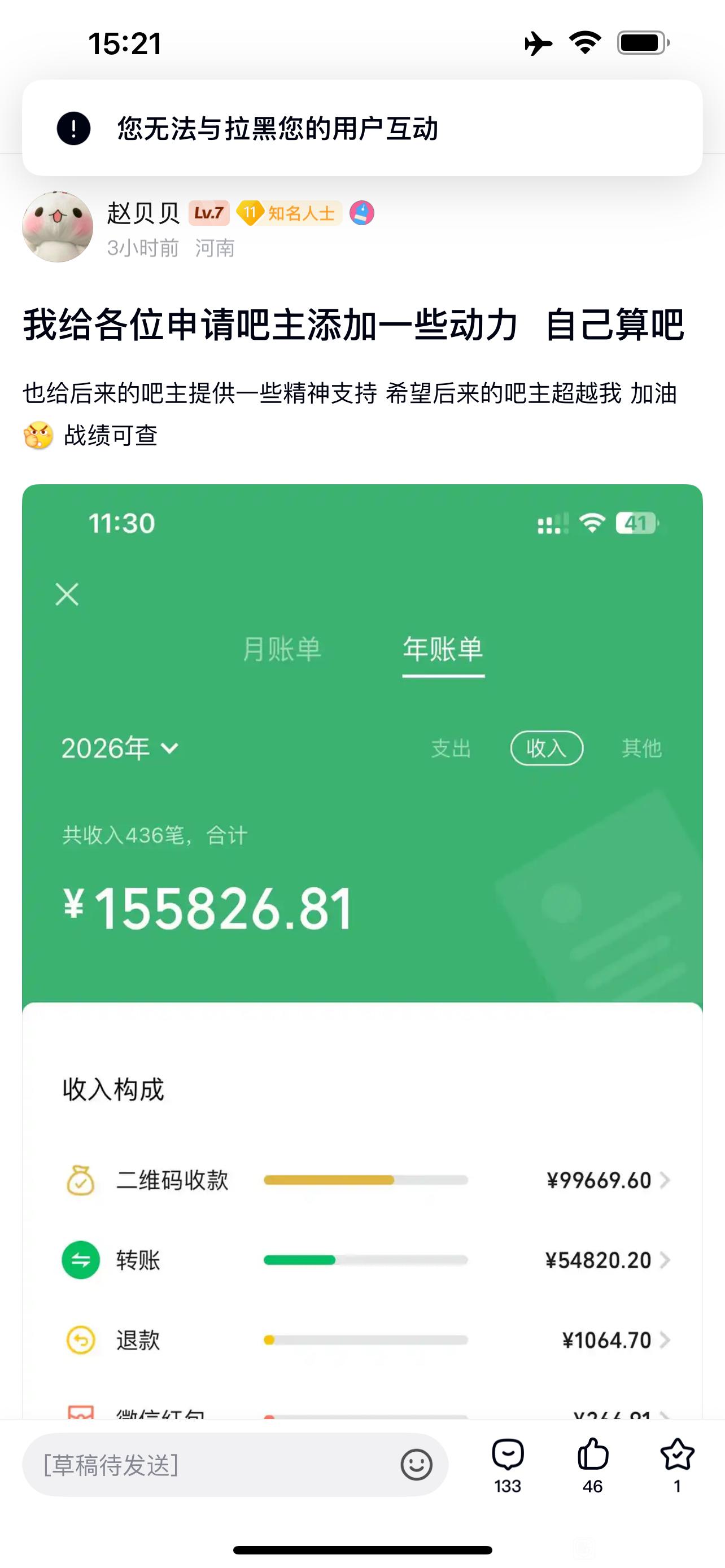Tap the 知名人士 badge
The width and height of the screenshot is (725, 1568).
(x=289, y=213)
